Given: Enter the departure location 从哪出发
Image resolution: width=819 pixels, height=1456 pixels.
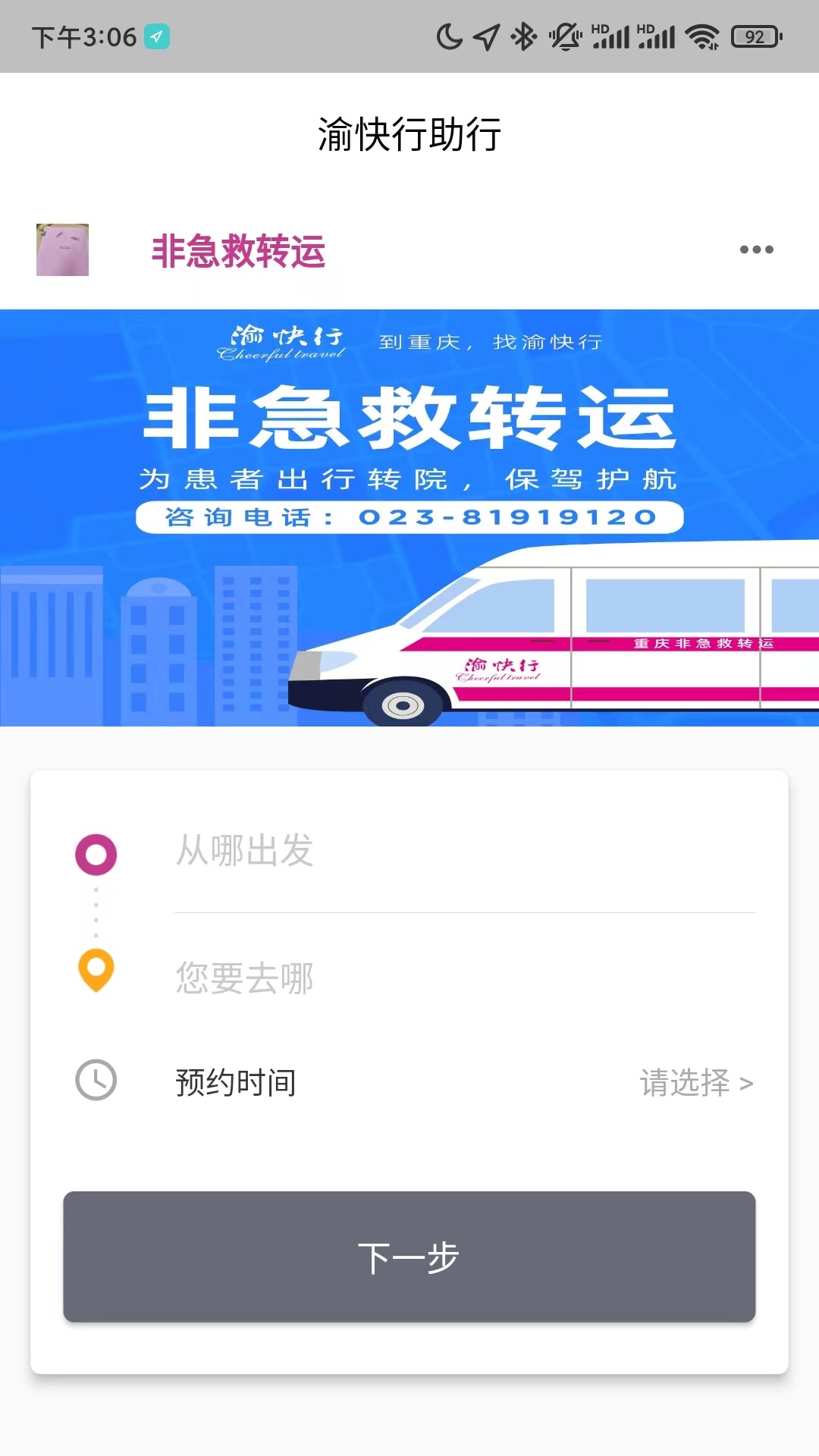Looking at the screenshot, I should click(464, 850).
